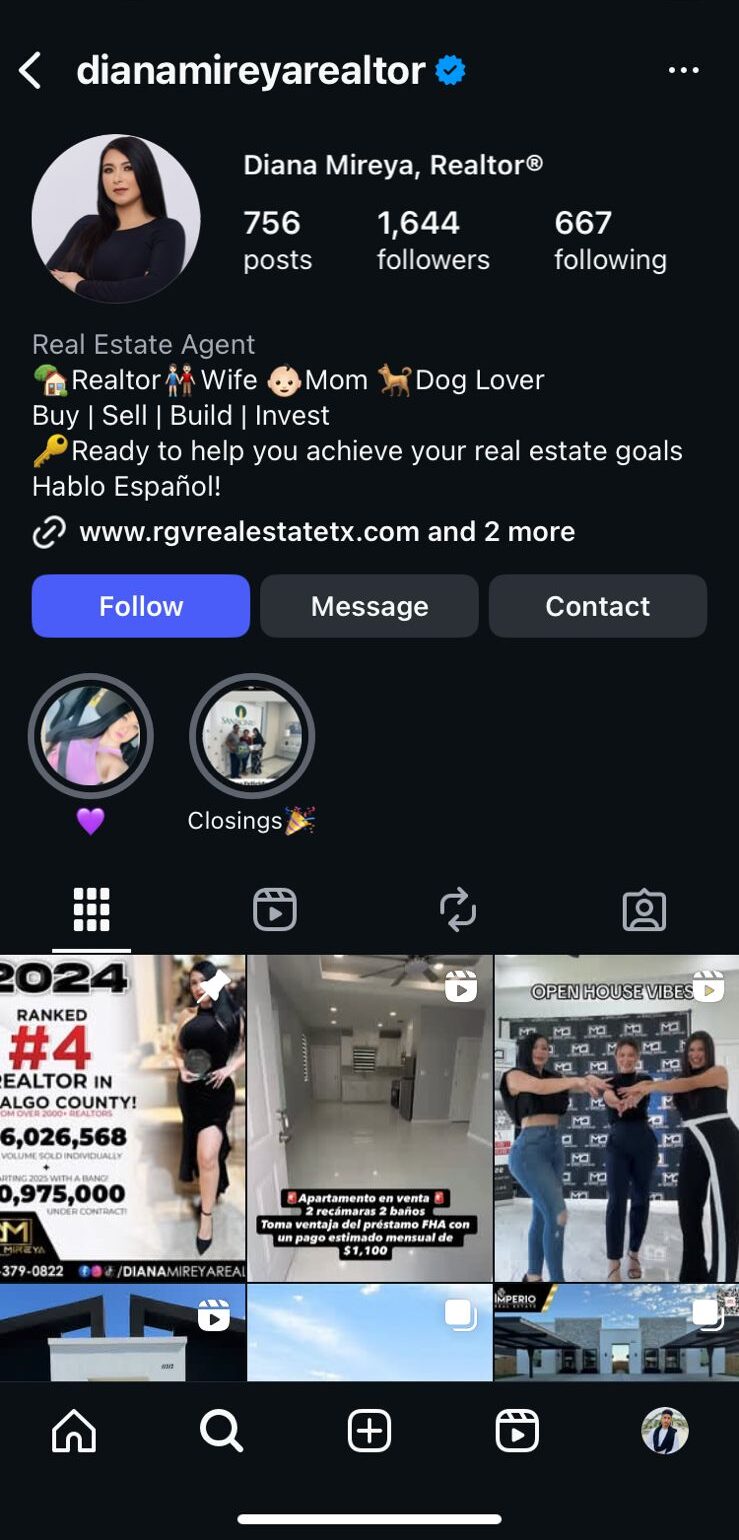
Task: Message this realtor
Action: pos(369,606)
